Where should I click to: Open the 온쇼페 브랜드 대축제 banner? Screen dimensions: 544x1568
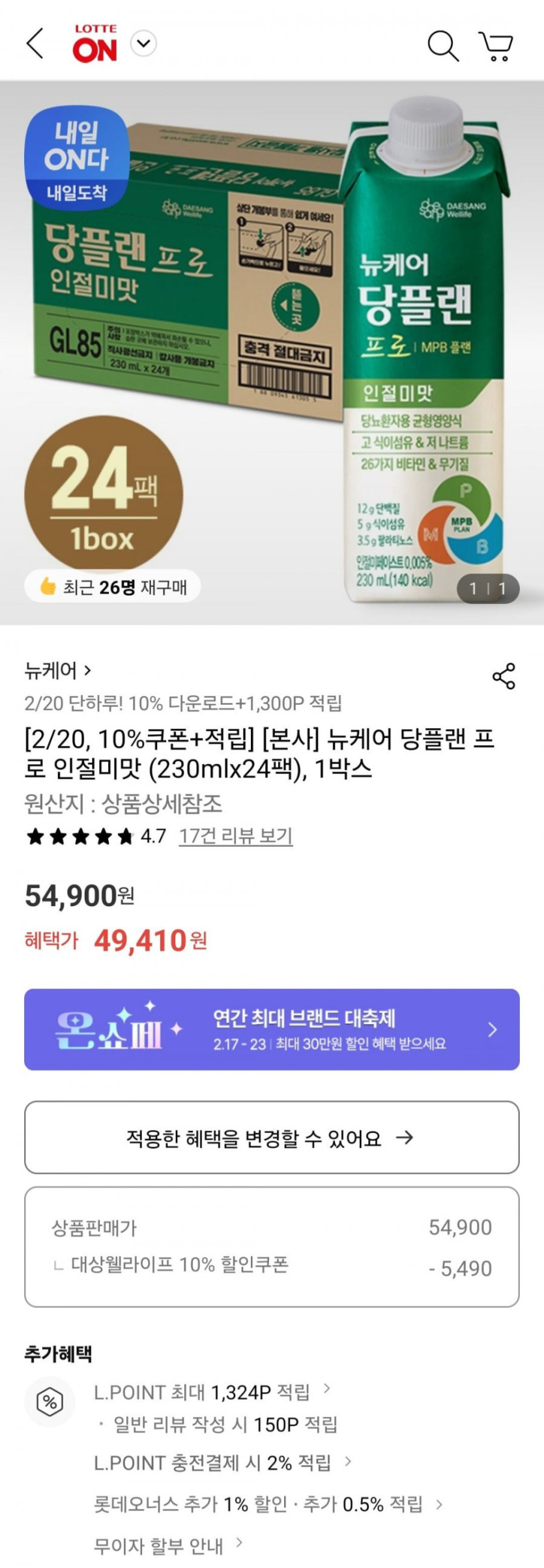click(x=272, y=1029)
